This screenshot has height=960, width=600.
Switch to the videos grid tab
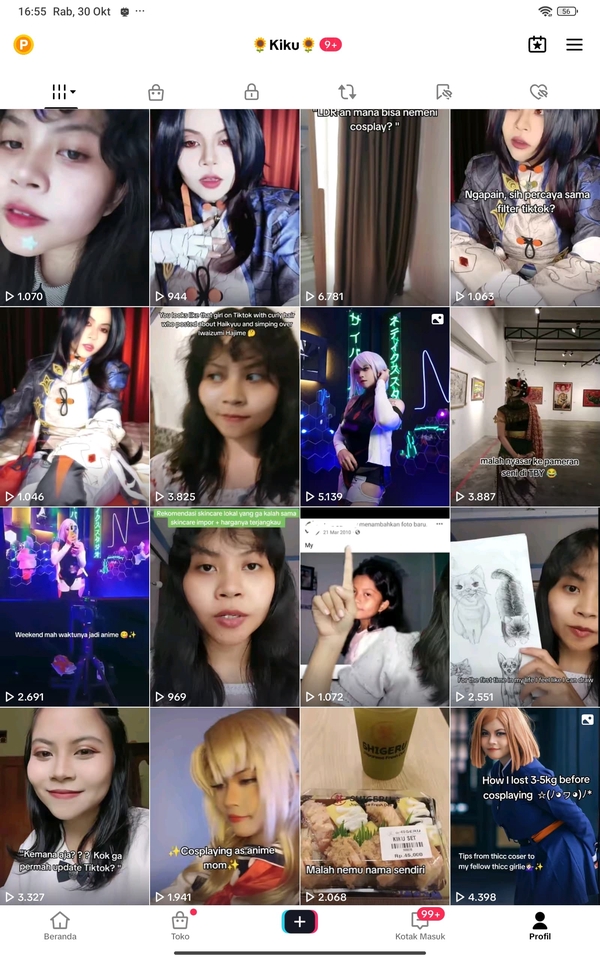click(x=63, y=92)
